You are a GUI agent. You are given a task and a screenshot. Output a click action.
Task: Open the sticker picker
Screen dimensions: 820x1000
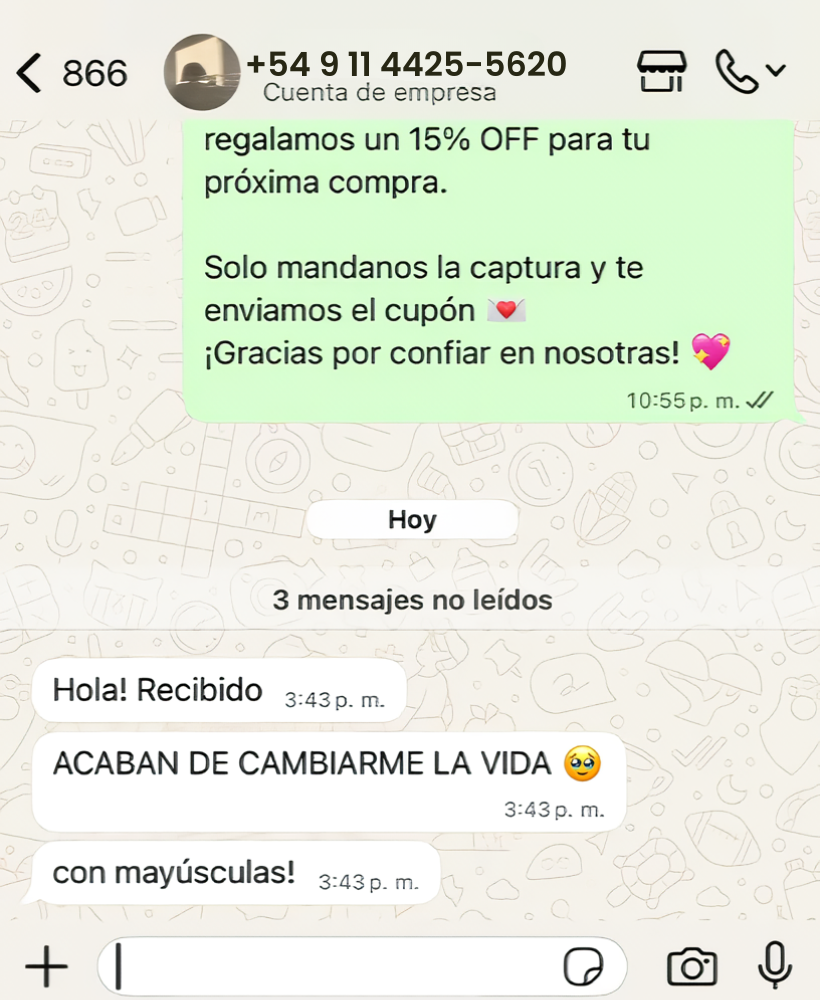pos(584,967)
